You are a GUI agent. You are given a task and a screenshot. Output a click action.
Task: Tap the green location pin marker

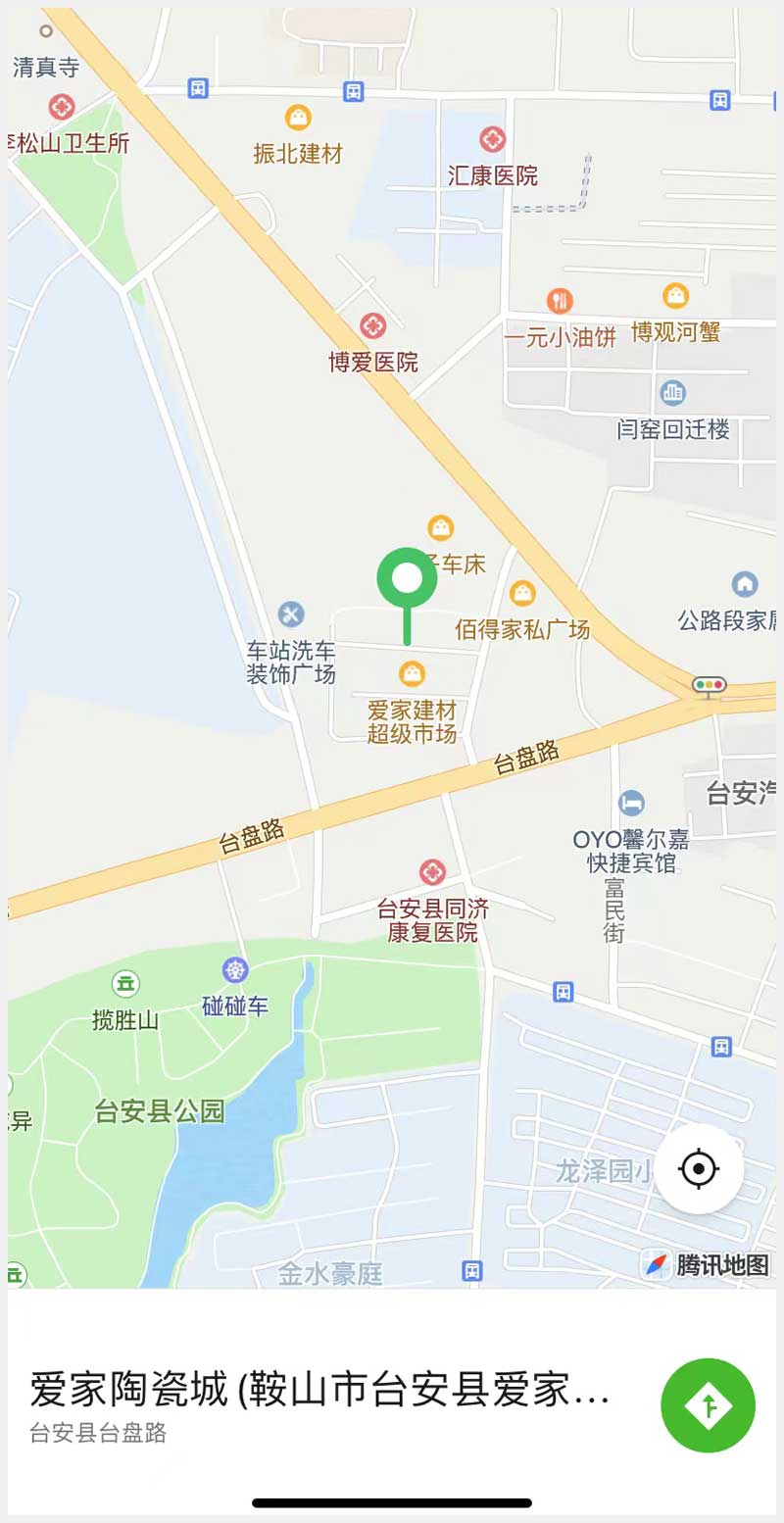(x=407, y=580)
